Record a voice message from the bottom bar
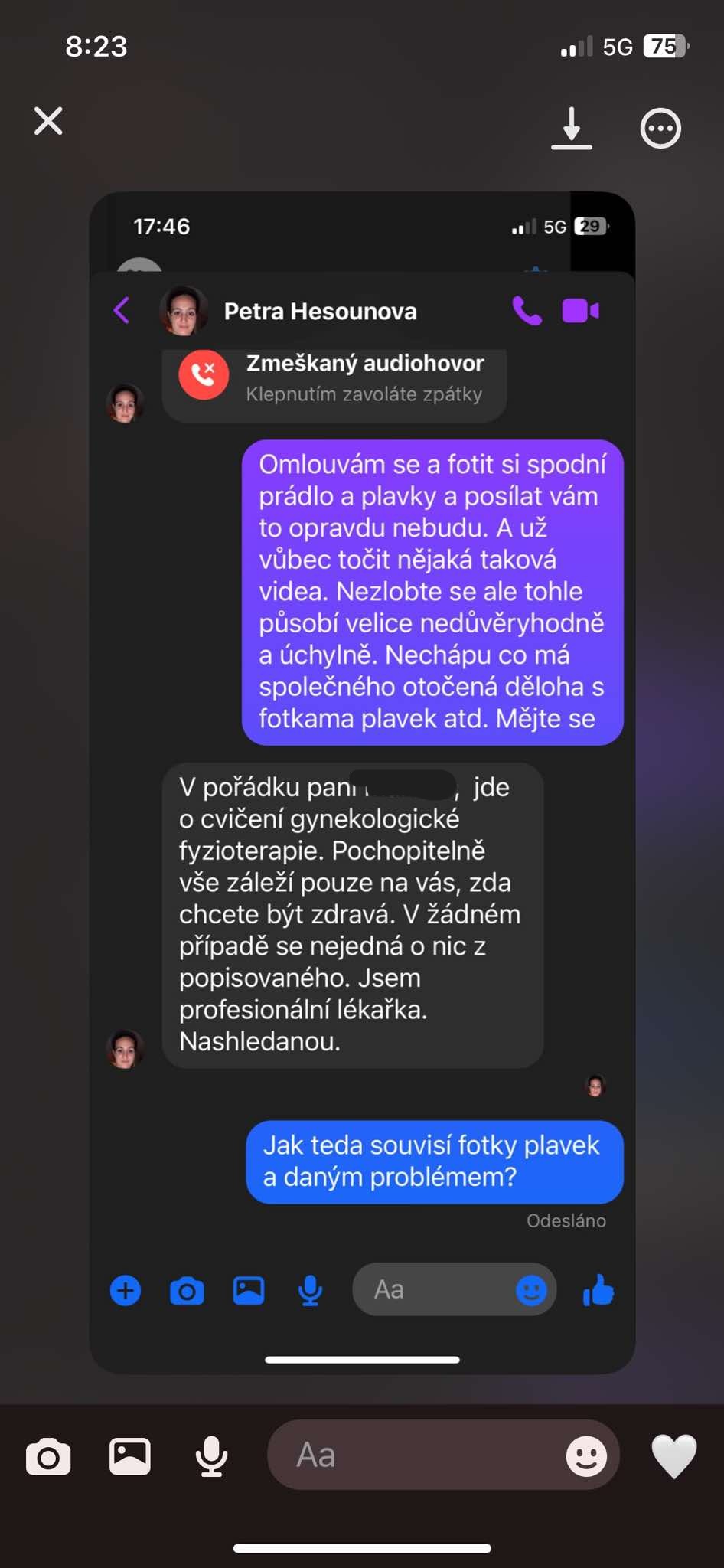724x1568 pixels. [211, 1456]
